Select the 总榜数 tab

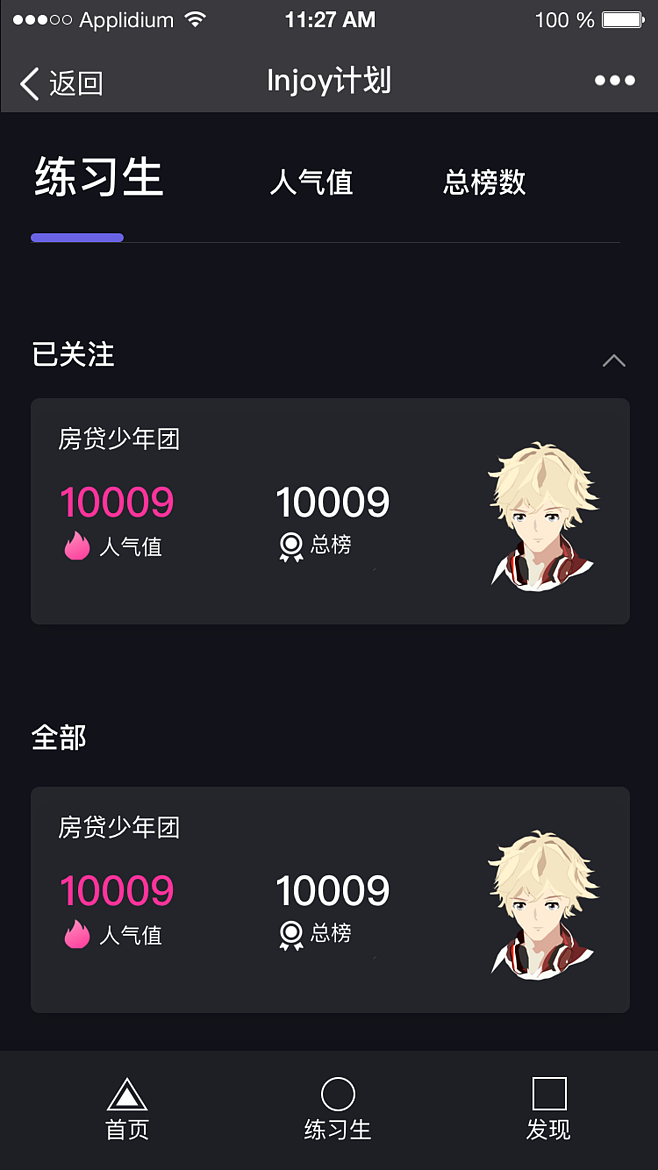(x=484, y=182)
